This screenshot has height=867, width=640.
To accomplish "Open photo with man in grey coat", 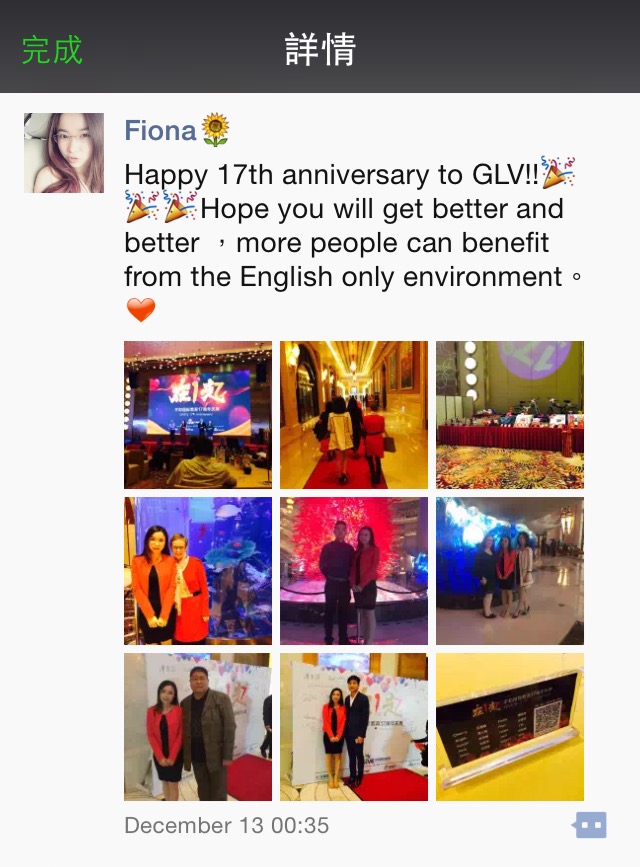I will 198,727.
